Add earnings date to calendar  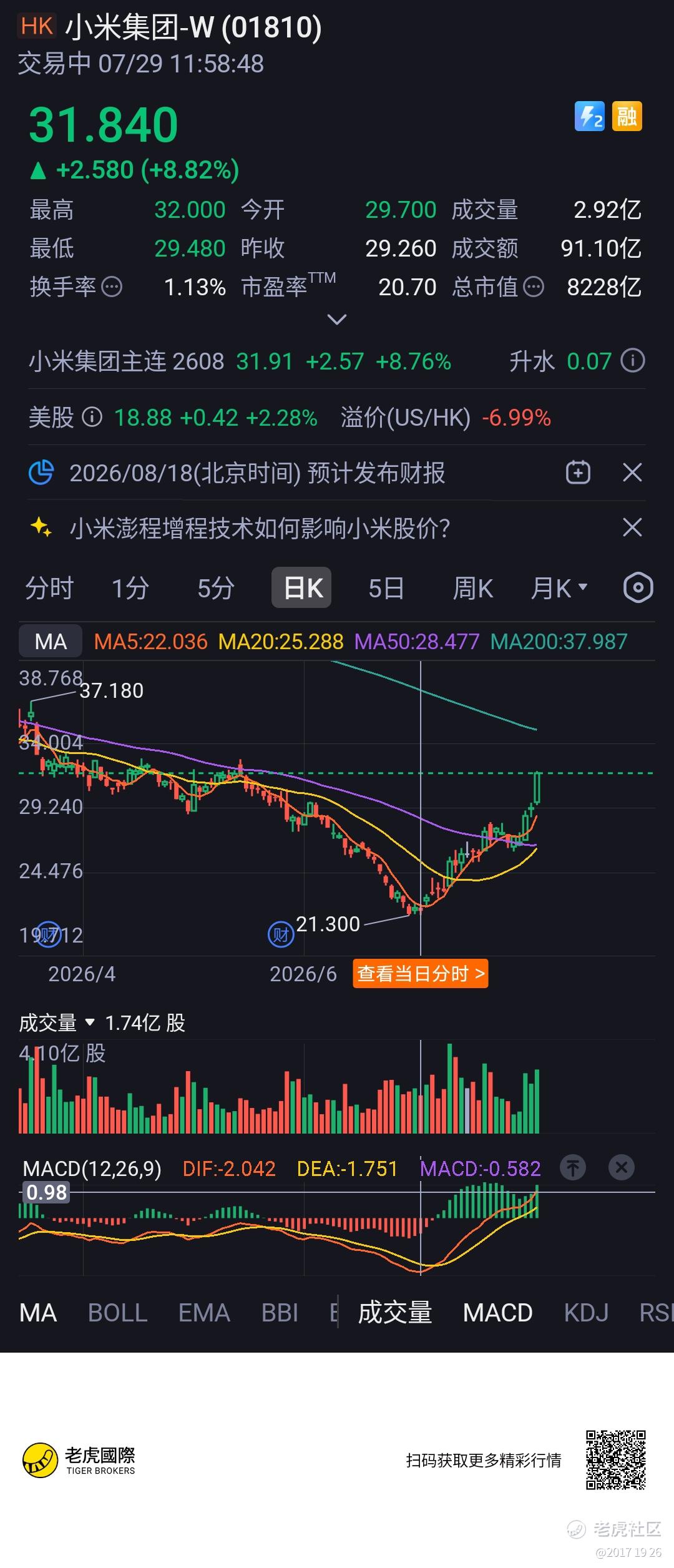click(x=578, y=473)
